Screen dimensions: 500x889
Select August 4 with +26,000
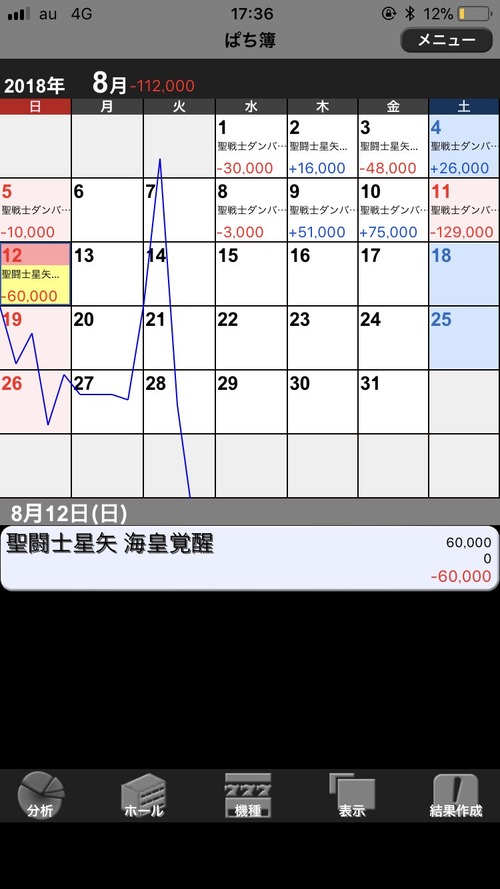coord(464,146)
